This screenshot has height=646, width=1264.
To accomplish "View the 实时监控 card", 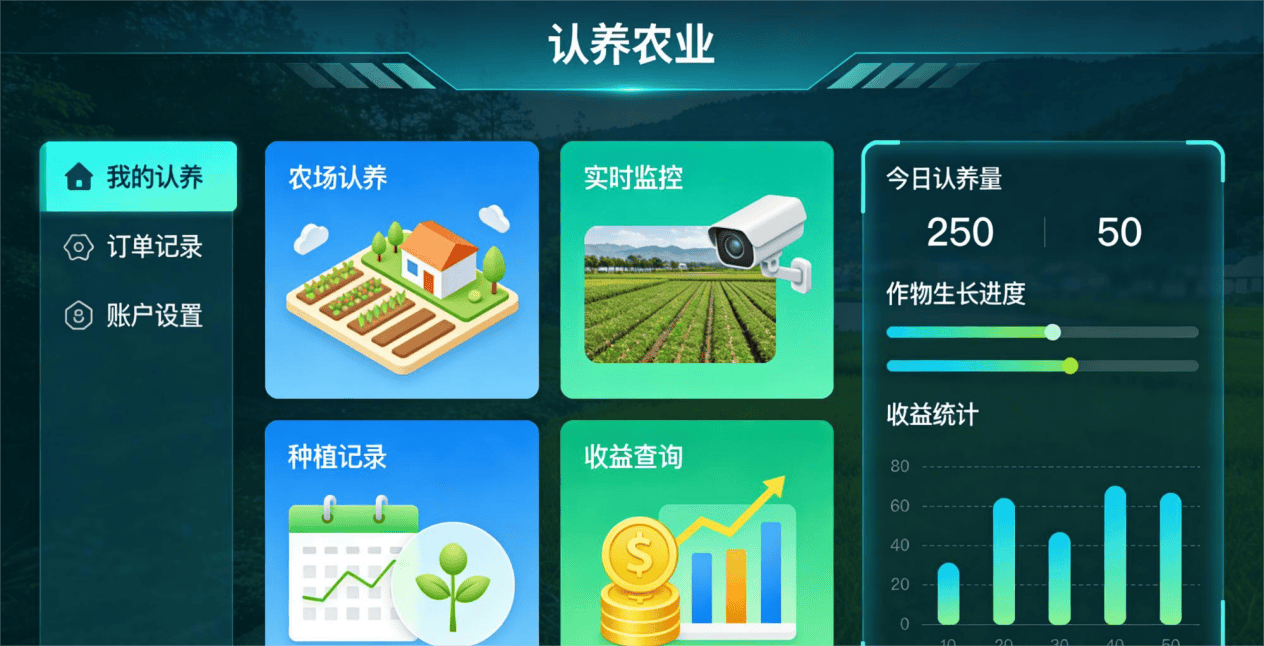I will tap(696, 270).
